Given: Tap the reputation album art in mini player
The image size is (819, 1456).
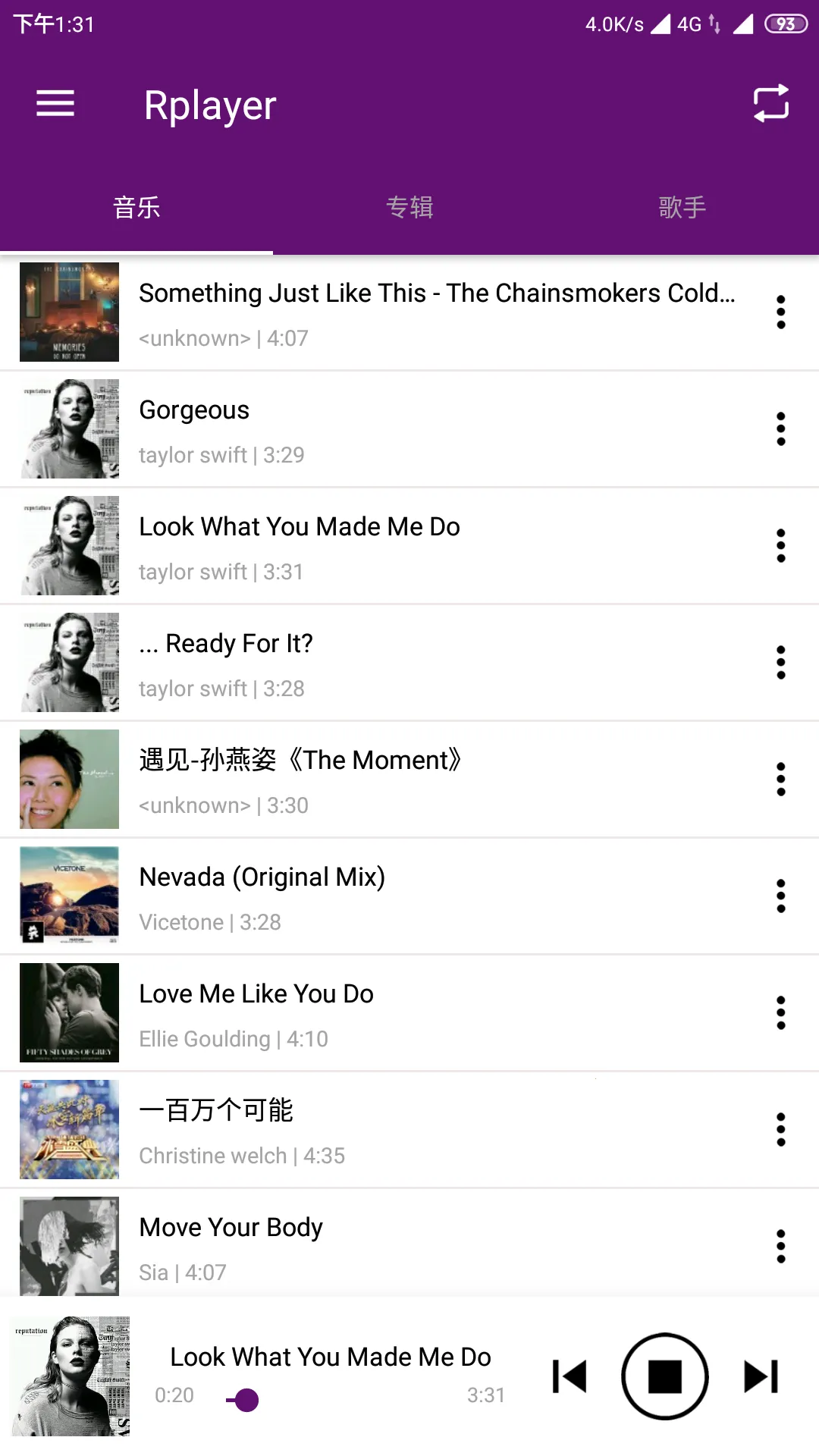Looking at the screenshot, I should (x=69, y=1376).
